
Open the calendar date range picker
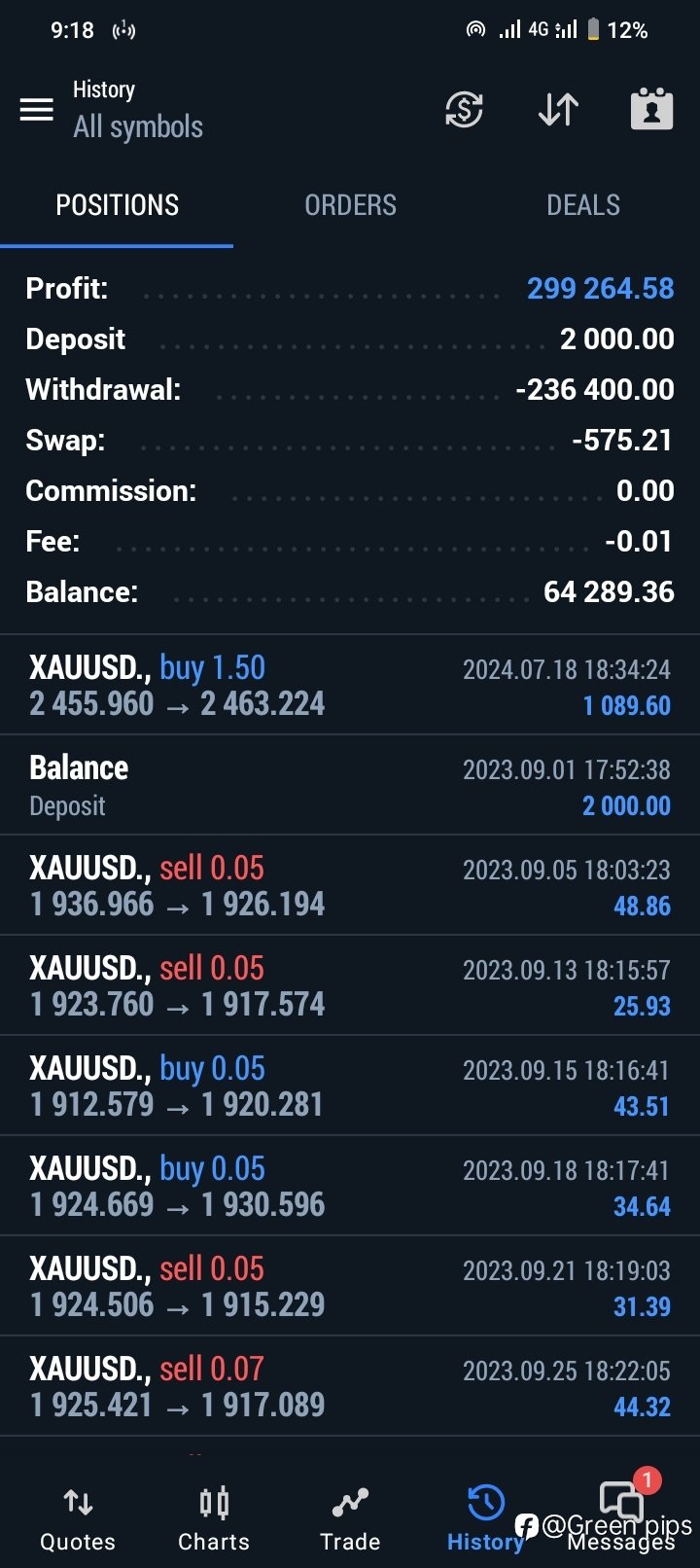coord(651,108)
